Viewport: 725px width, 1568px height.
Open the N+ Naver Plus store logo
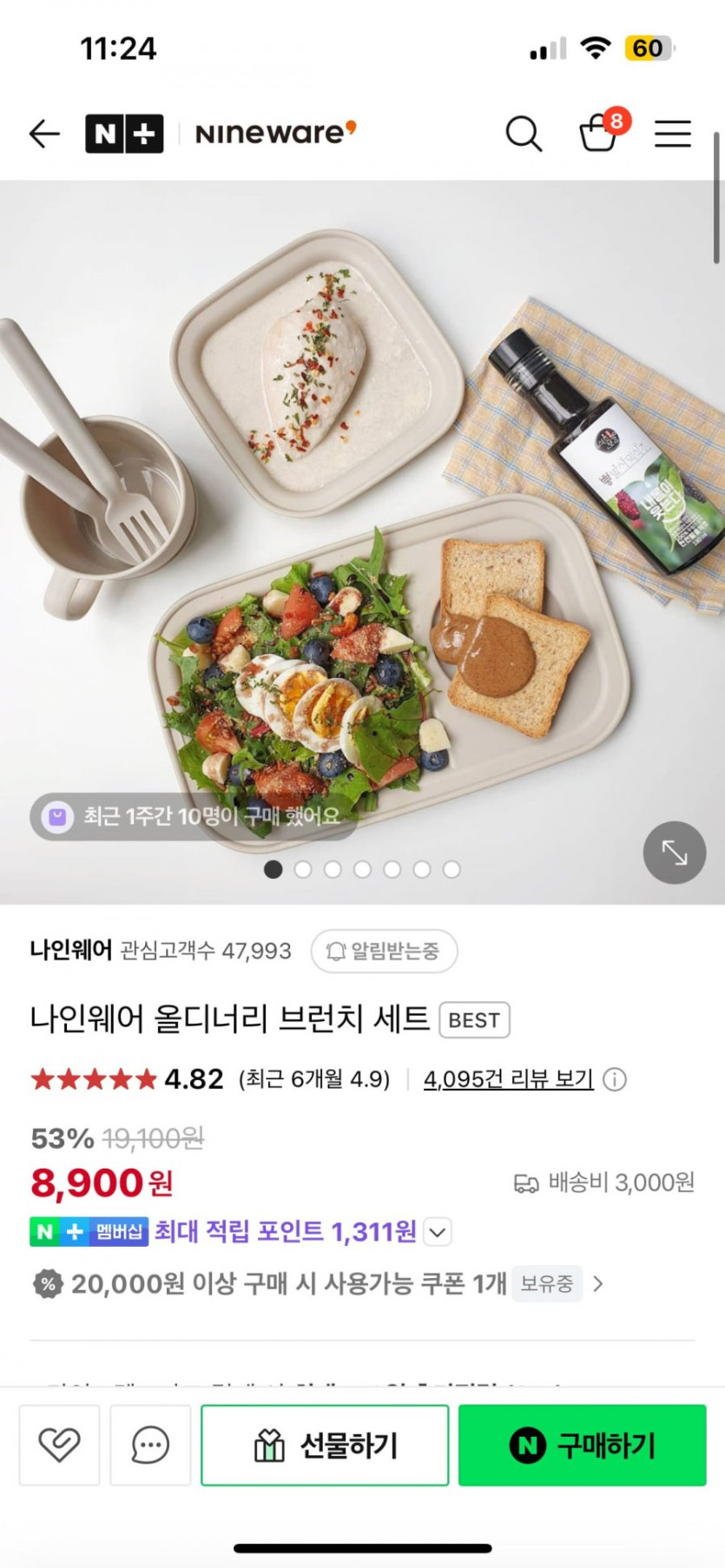[x=124, y=134]
